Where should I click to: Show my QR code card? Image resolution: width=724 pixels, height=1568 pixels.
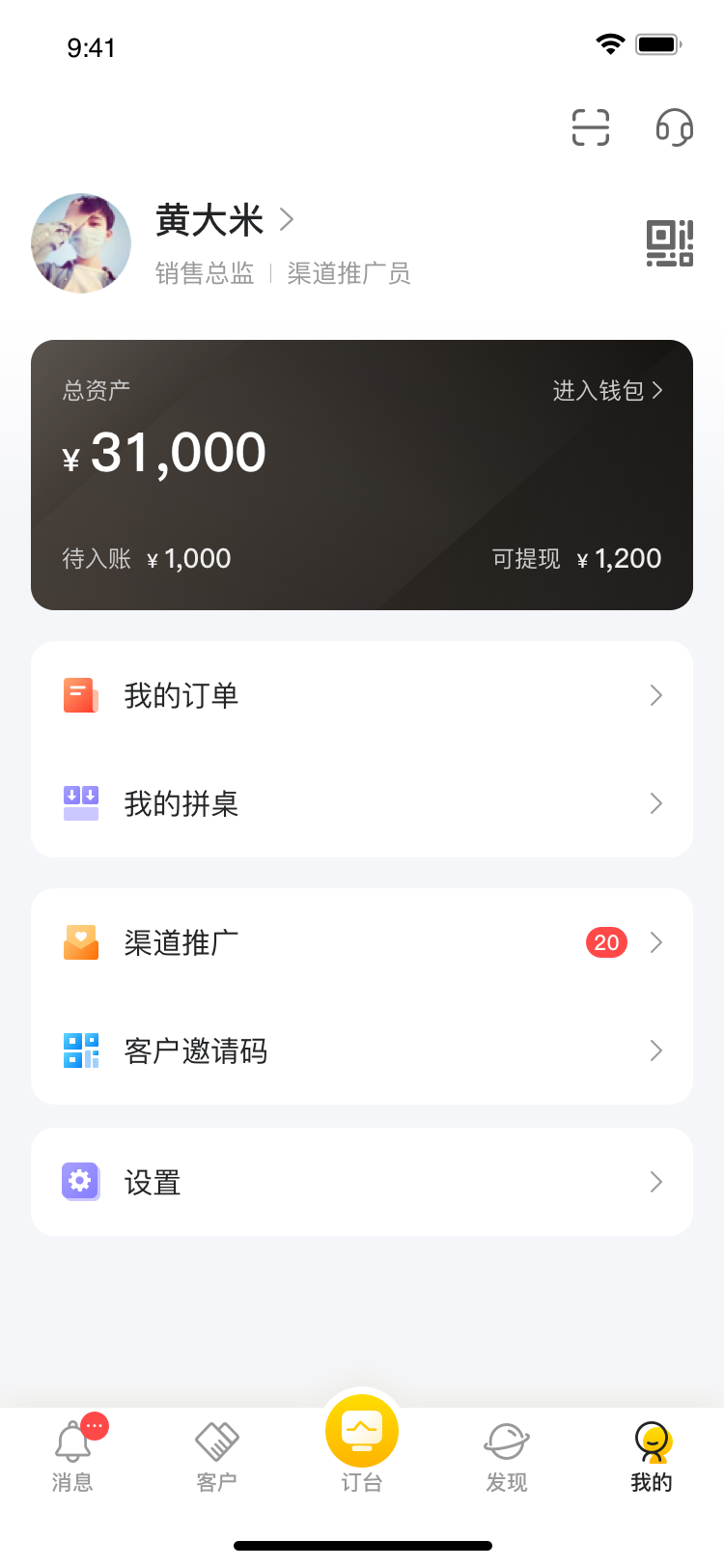pos(669,243)
